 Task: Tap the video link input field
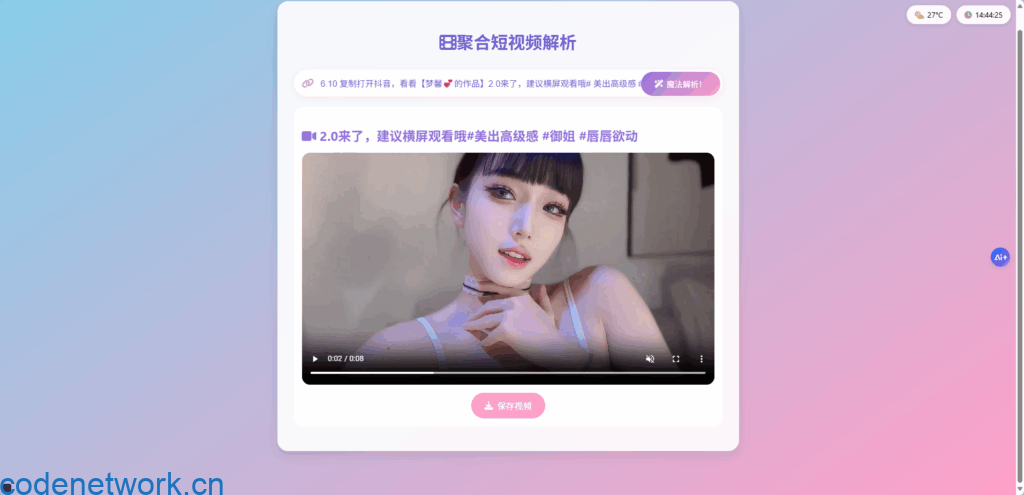tap(470, 84)
